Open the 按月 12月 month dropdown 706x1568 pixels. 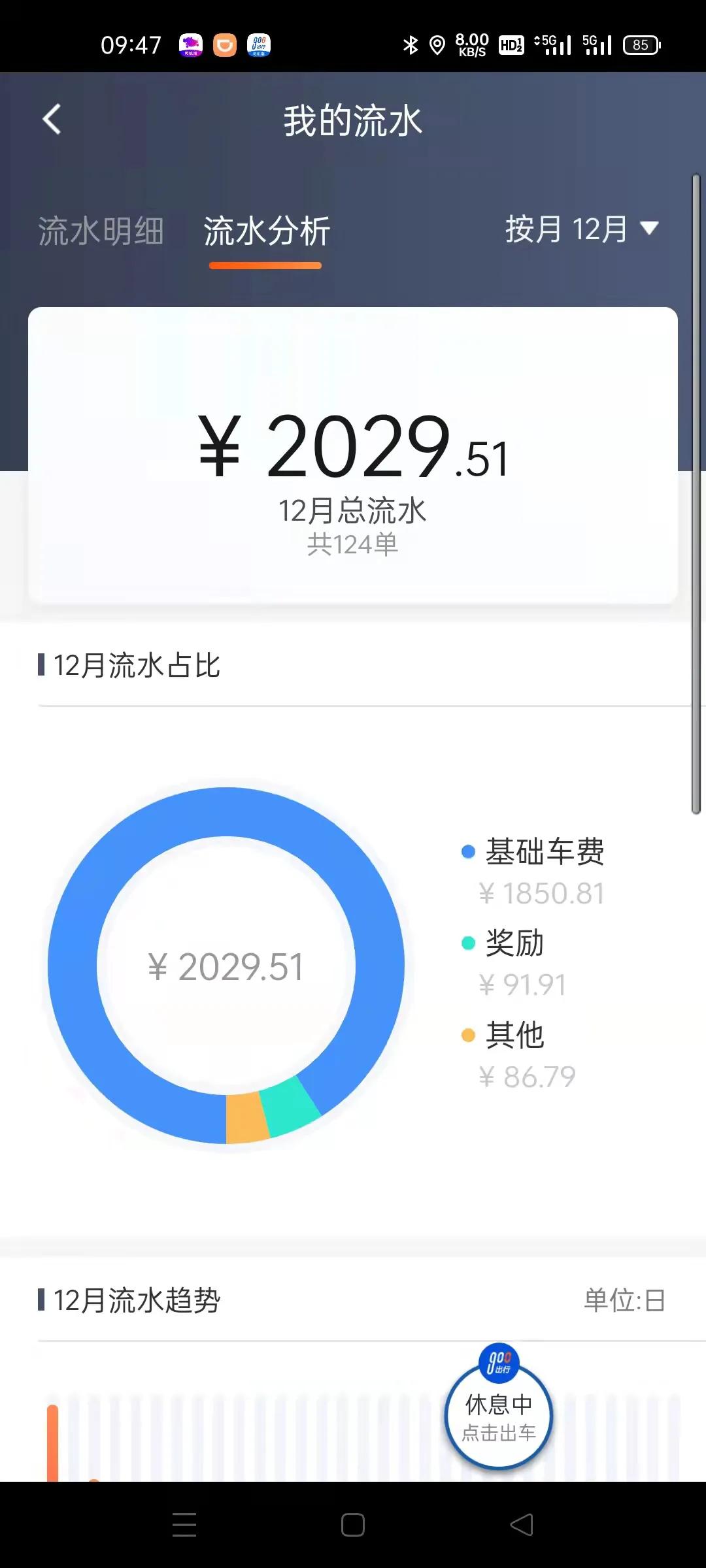pos(580,229)
